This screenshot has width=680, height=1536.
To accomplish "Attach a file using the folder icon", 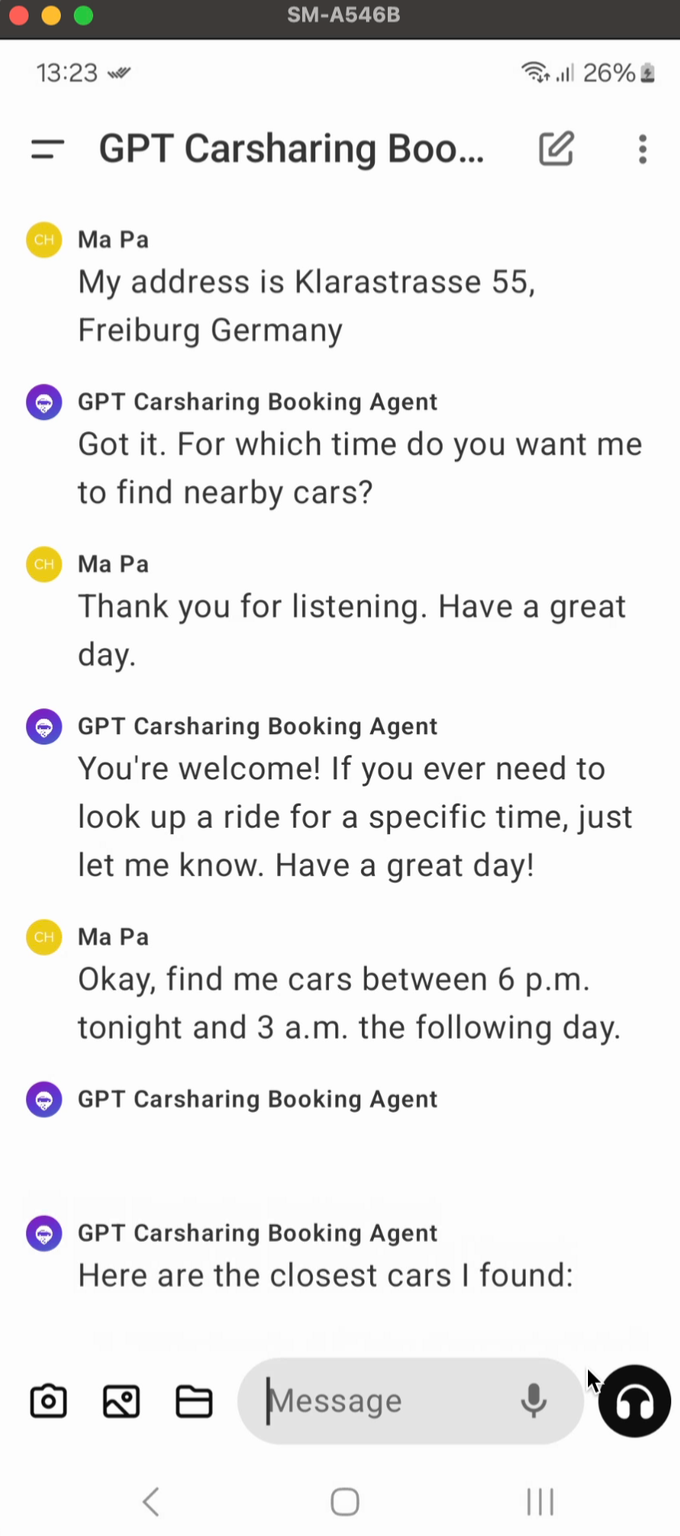I will 194,1401.
